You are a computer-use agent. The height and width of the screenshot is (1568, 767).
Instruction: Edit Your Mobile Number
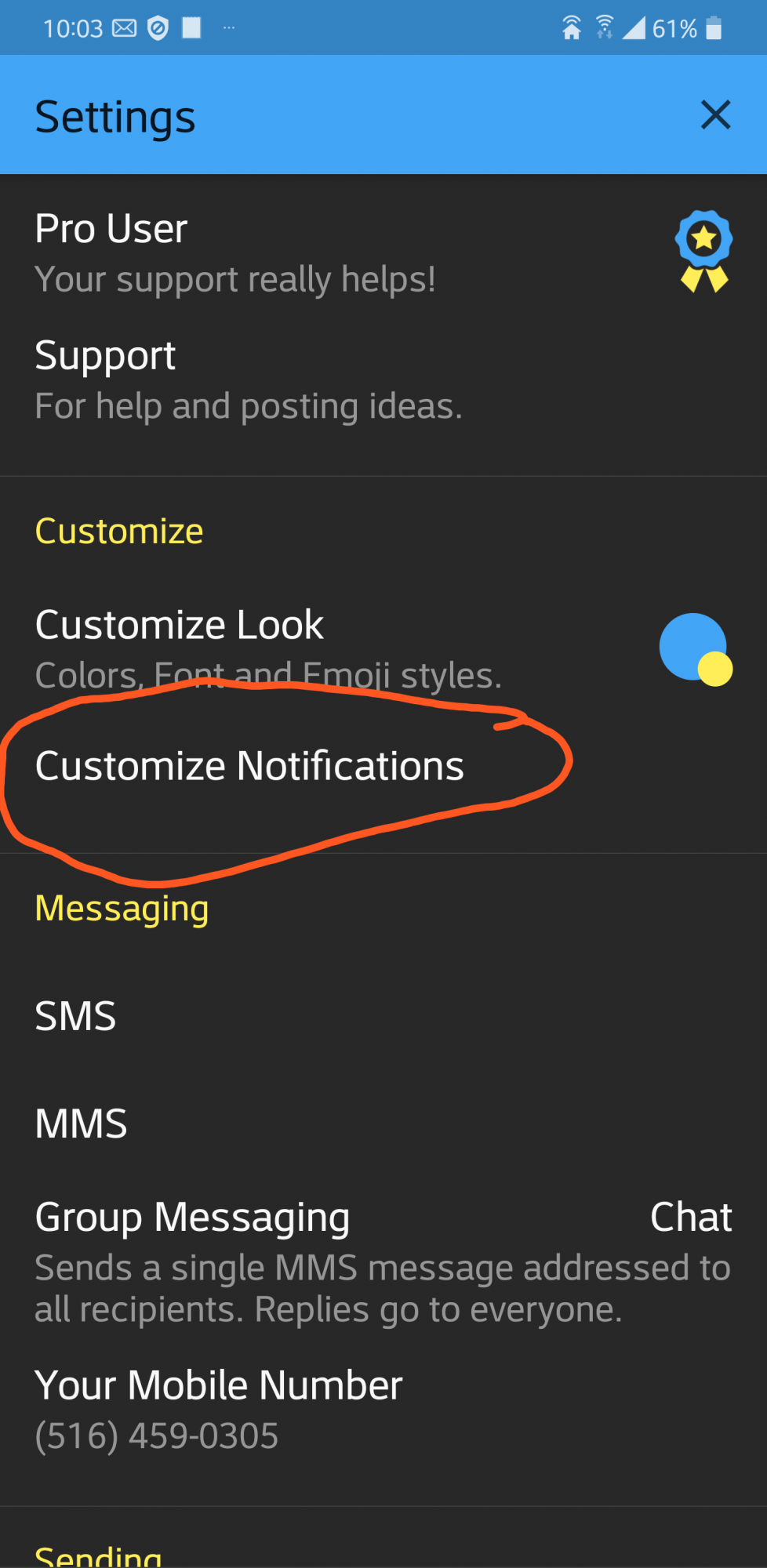[383, 1410]
